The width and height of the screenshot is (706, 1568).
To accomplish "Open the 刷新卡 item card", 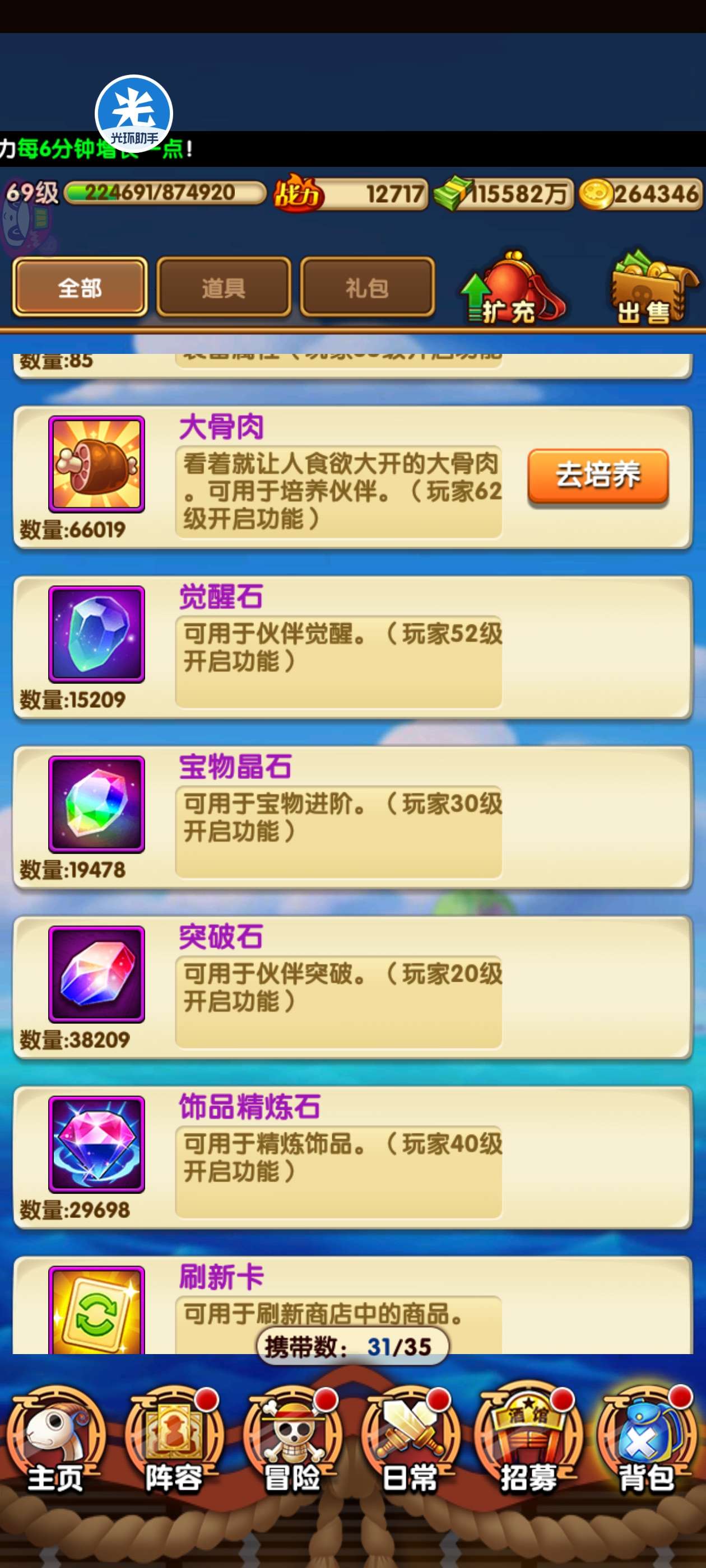I will click(x=352, y=1303).
